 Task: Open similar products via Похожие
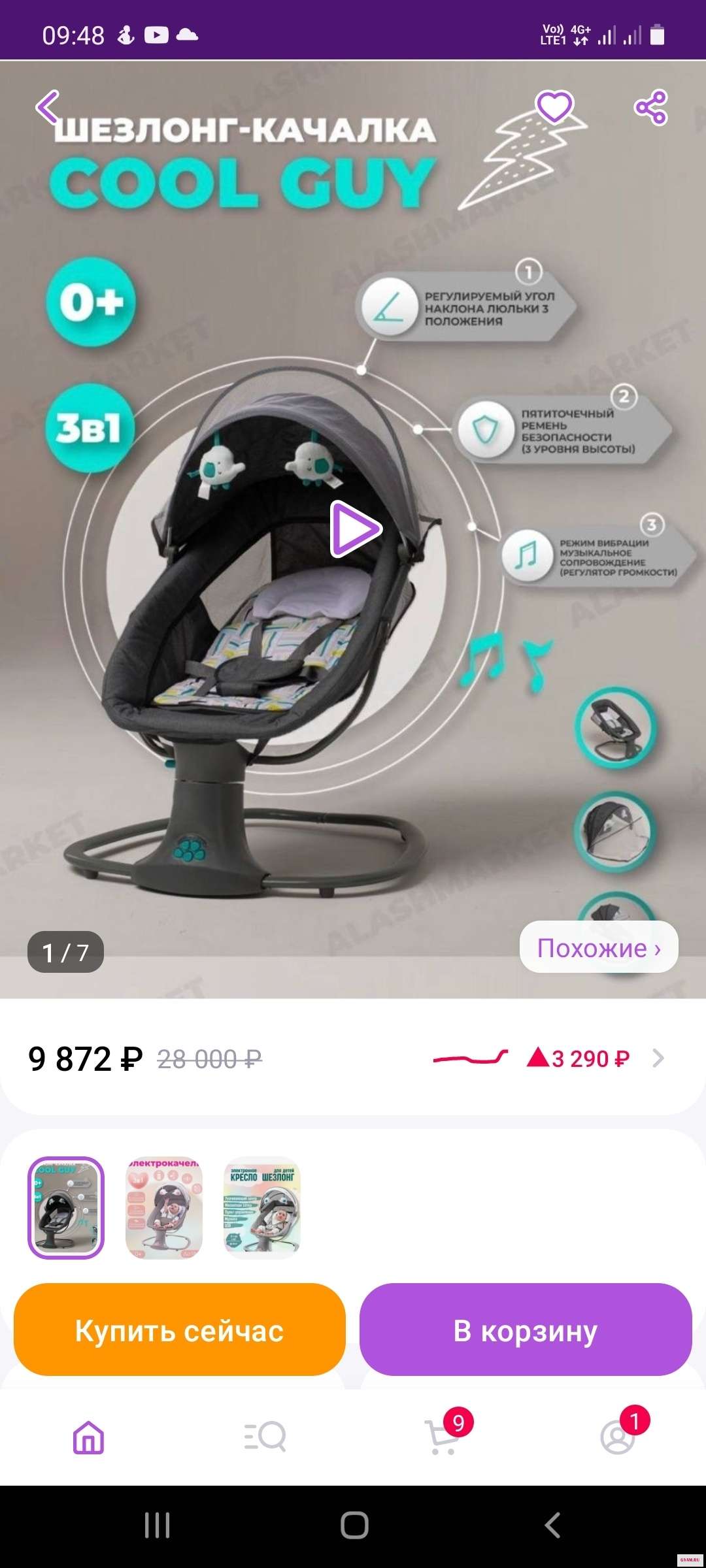pos(598,947)
